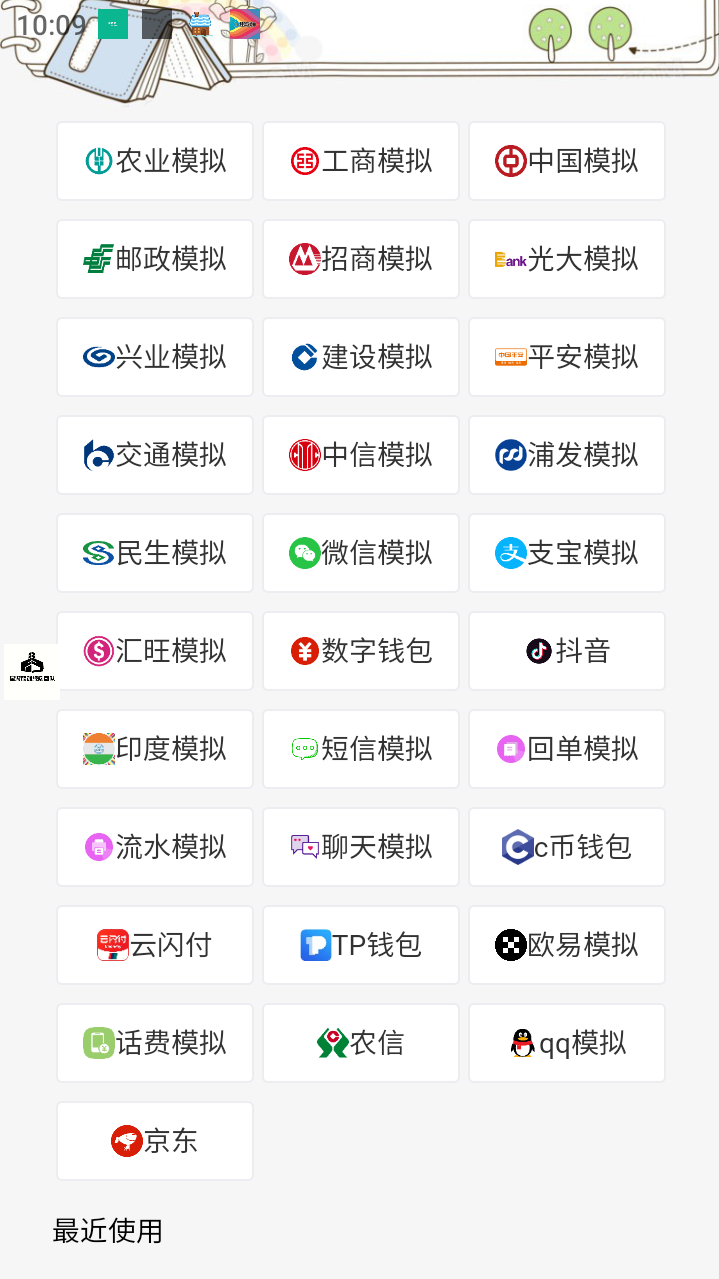Launch 短信模拟
The image size is (719, 1279).
[x=361, y=749]
